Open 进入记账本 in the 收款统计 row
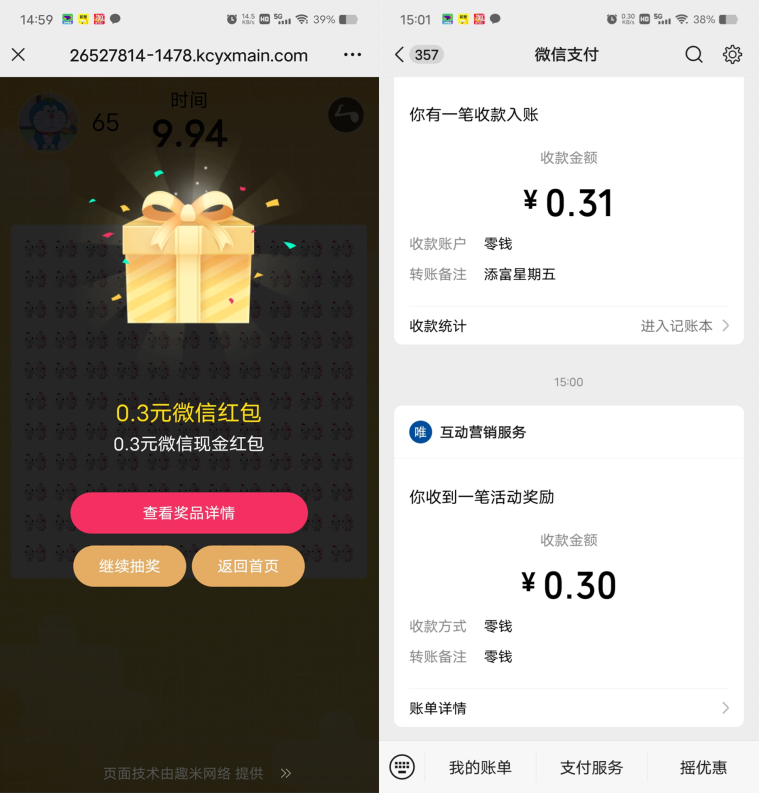 (685, 326)
